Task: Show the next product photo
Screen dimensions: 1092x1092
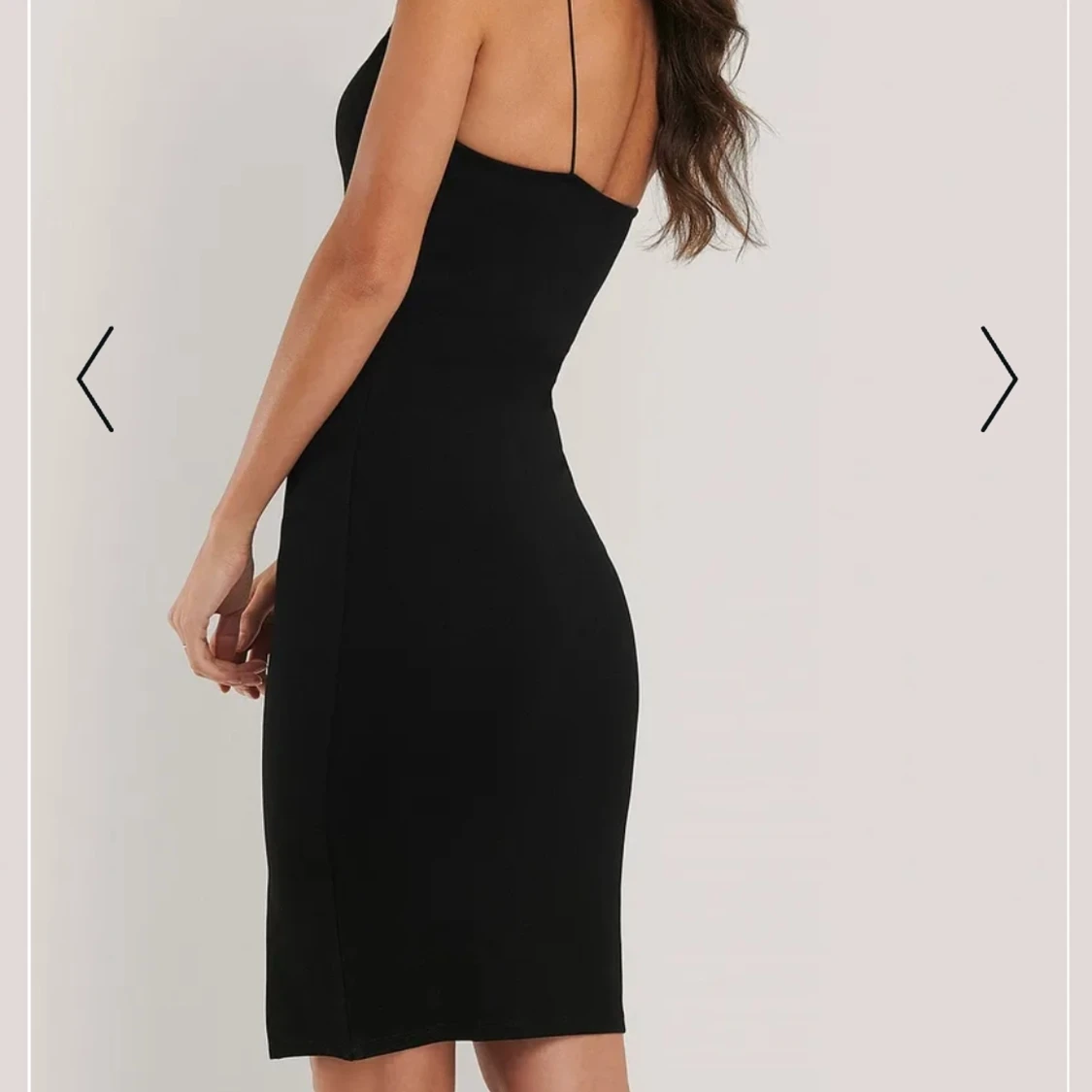Action: point(998,379)
